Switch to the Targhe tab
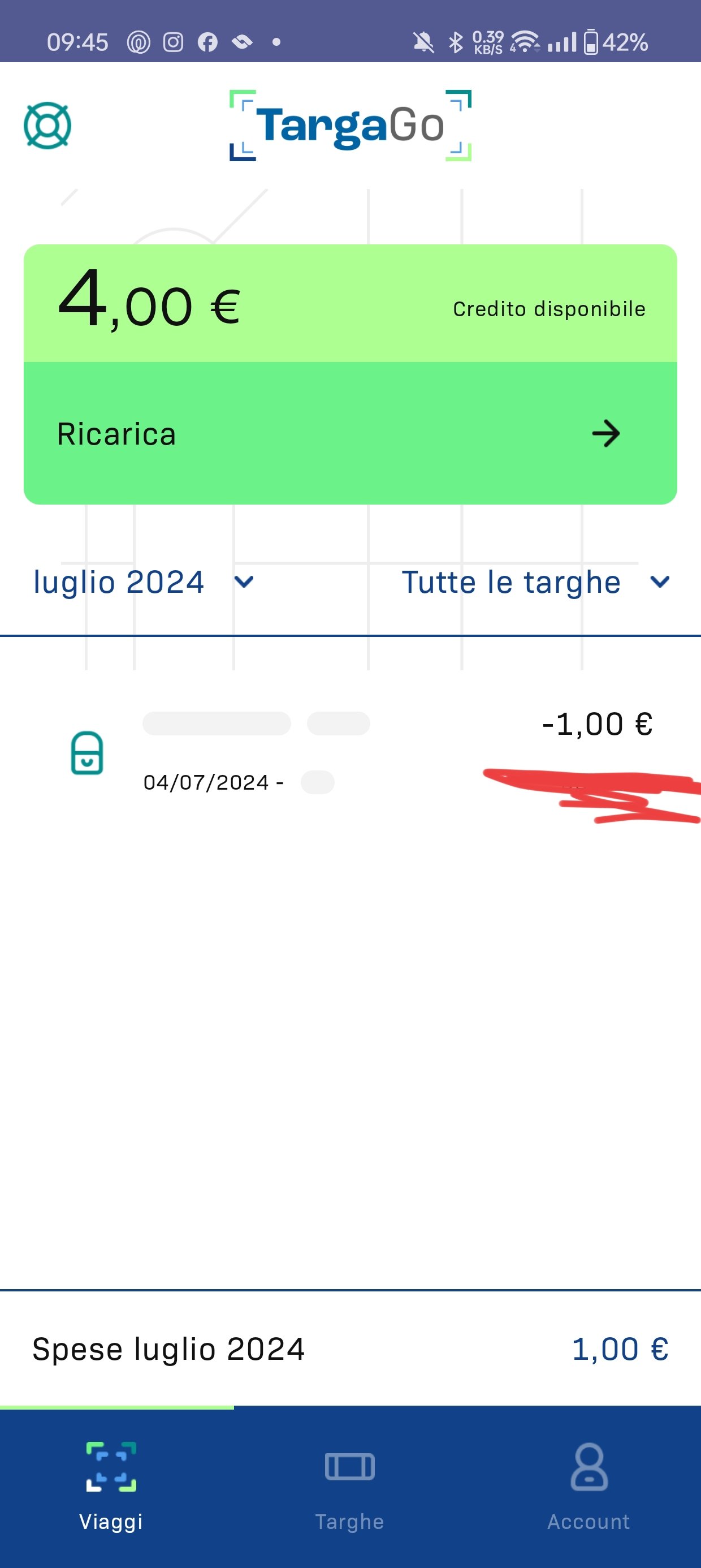 (350, 1487)
